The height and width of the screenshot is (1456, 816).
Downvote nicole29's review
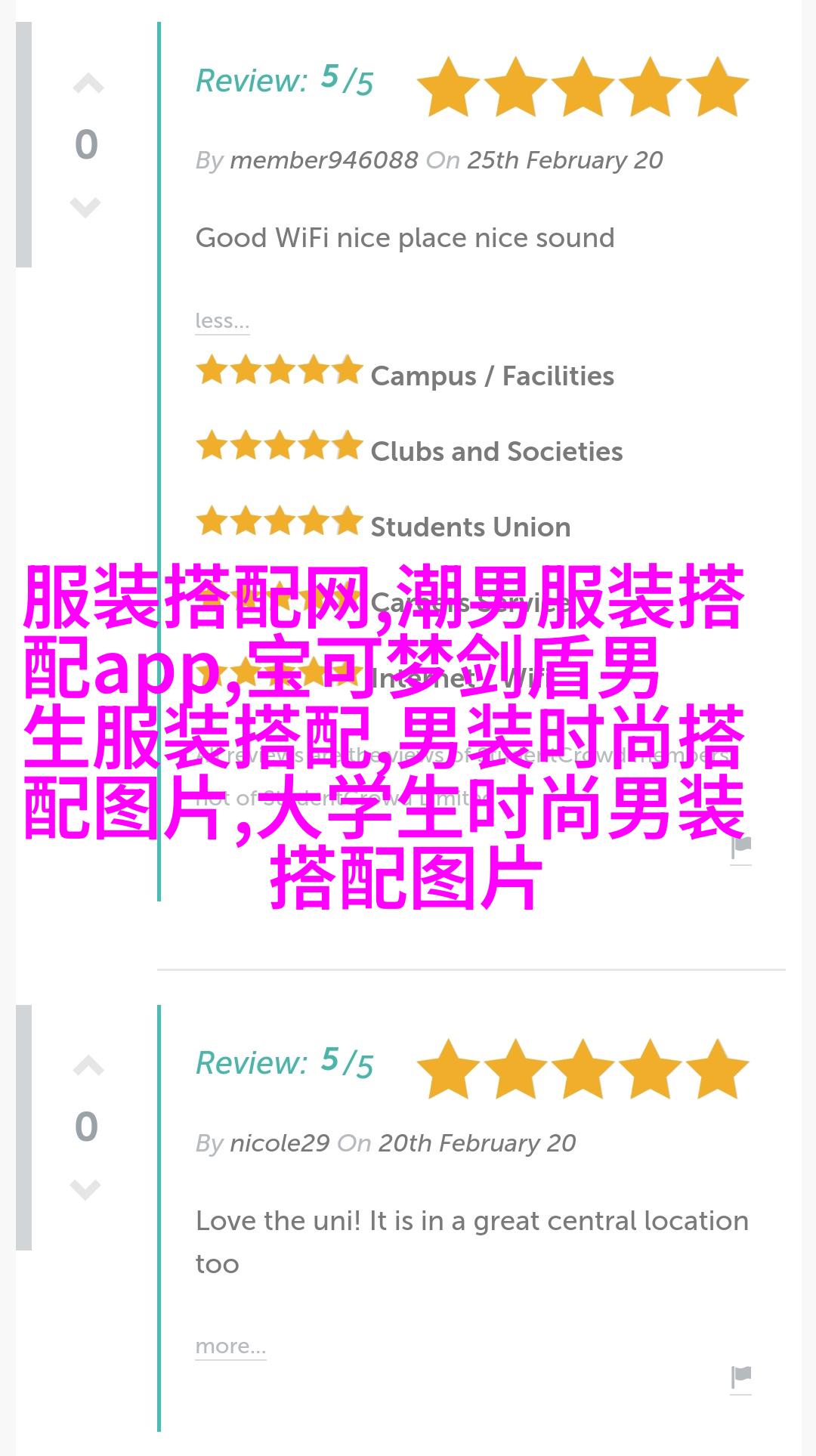85,1189
